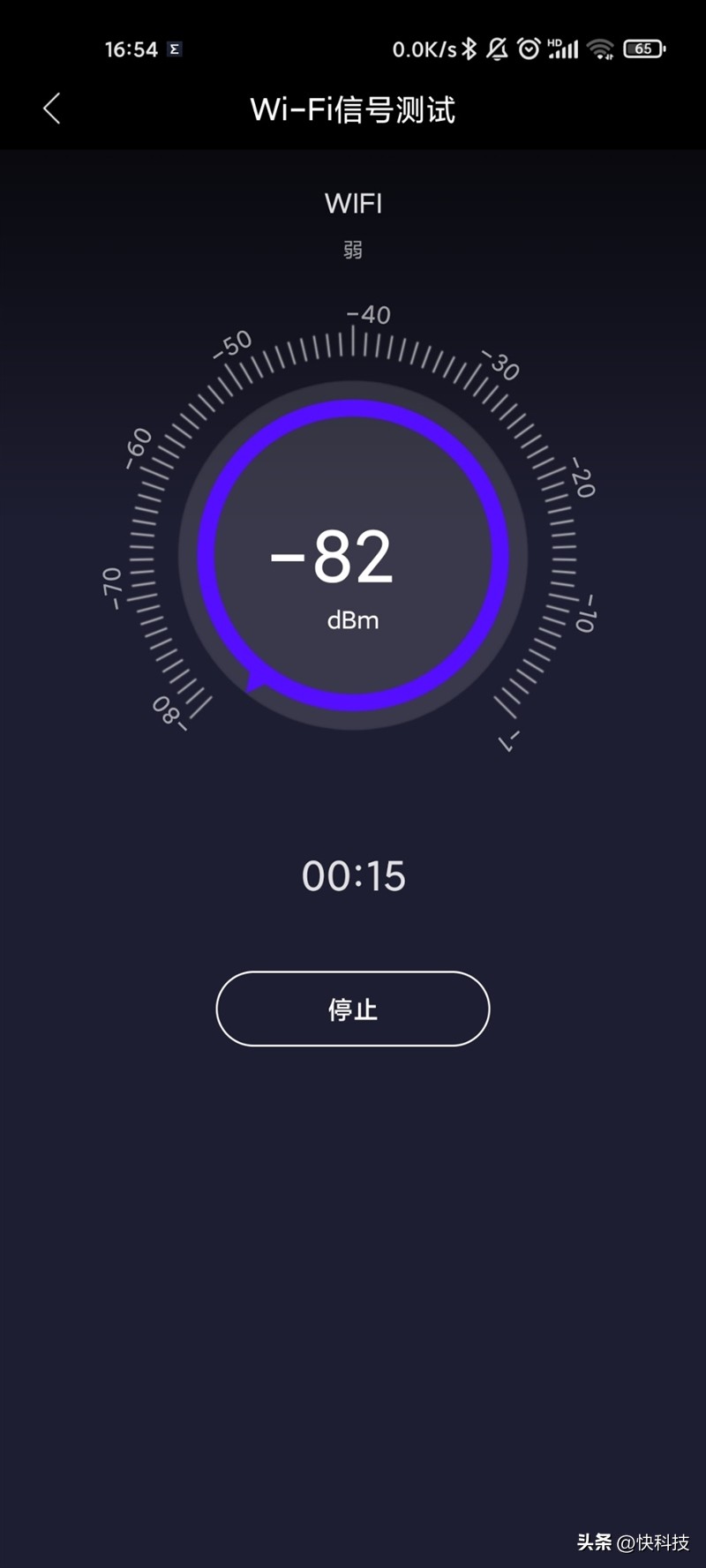Tap the alarm clock status icon
706x1568 pixels.
528,49
